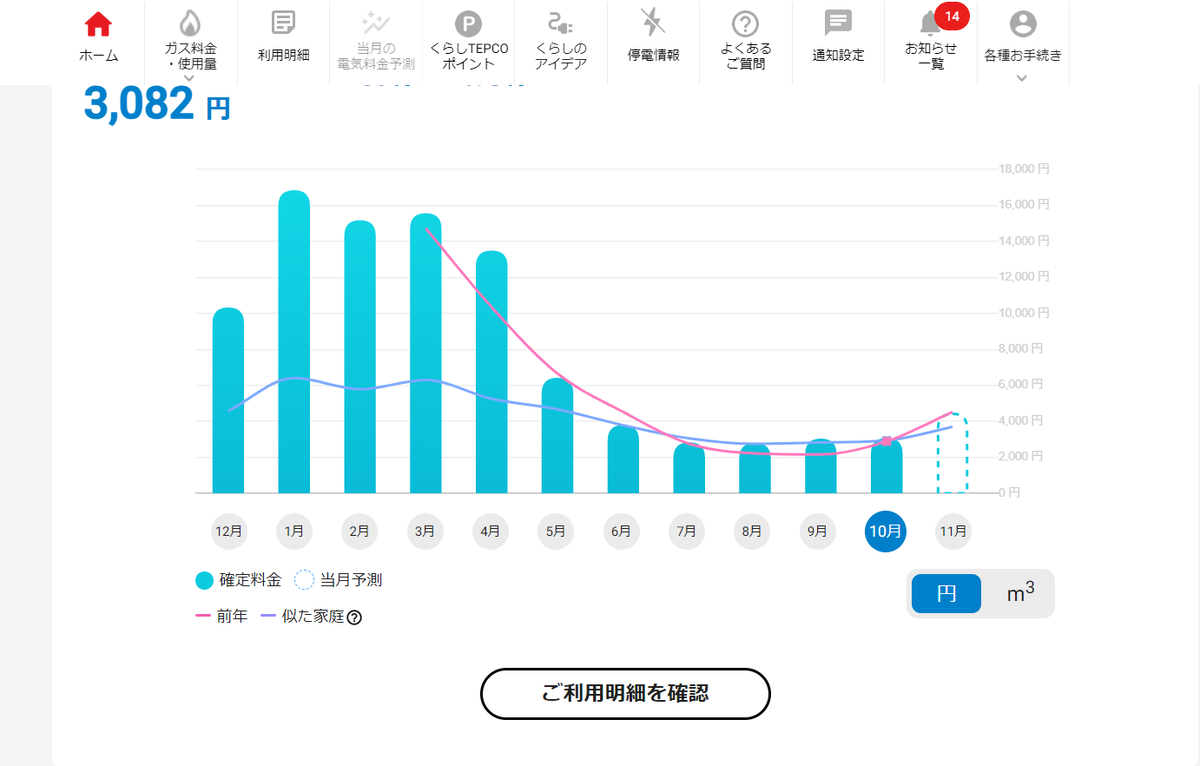Viewport: 1200px width, 766px height.
Task: Open 利用明細 from the top bar
Action: click(x=283, y=42)
